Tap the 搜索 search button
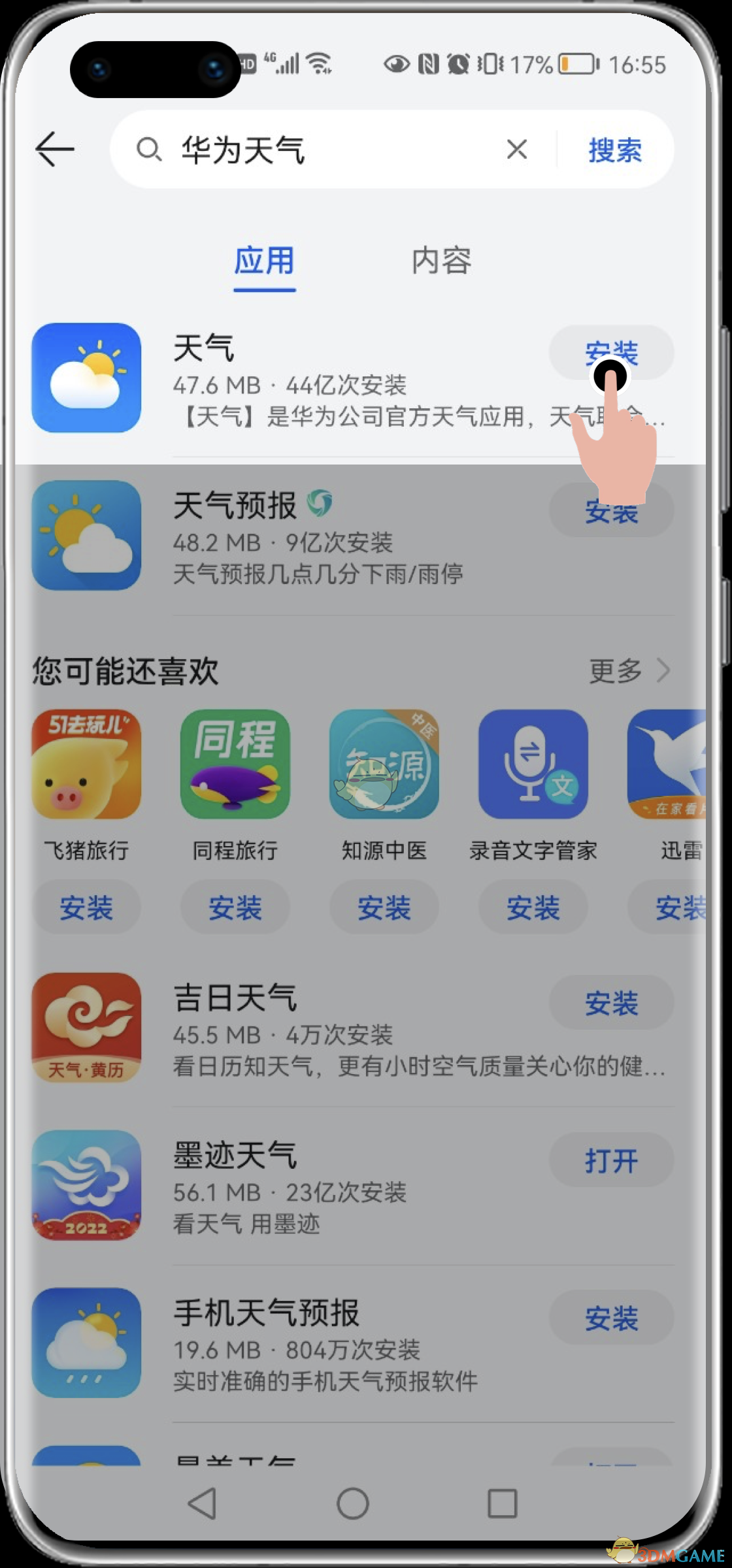 614,150
